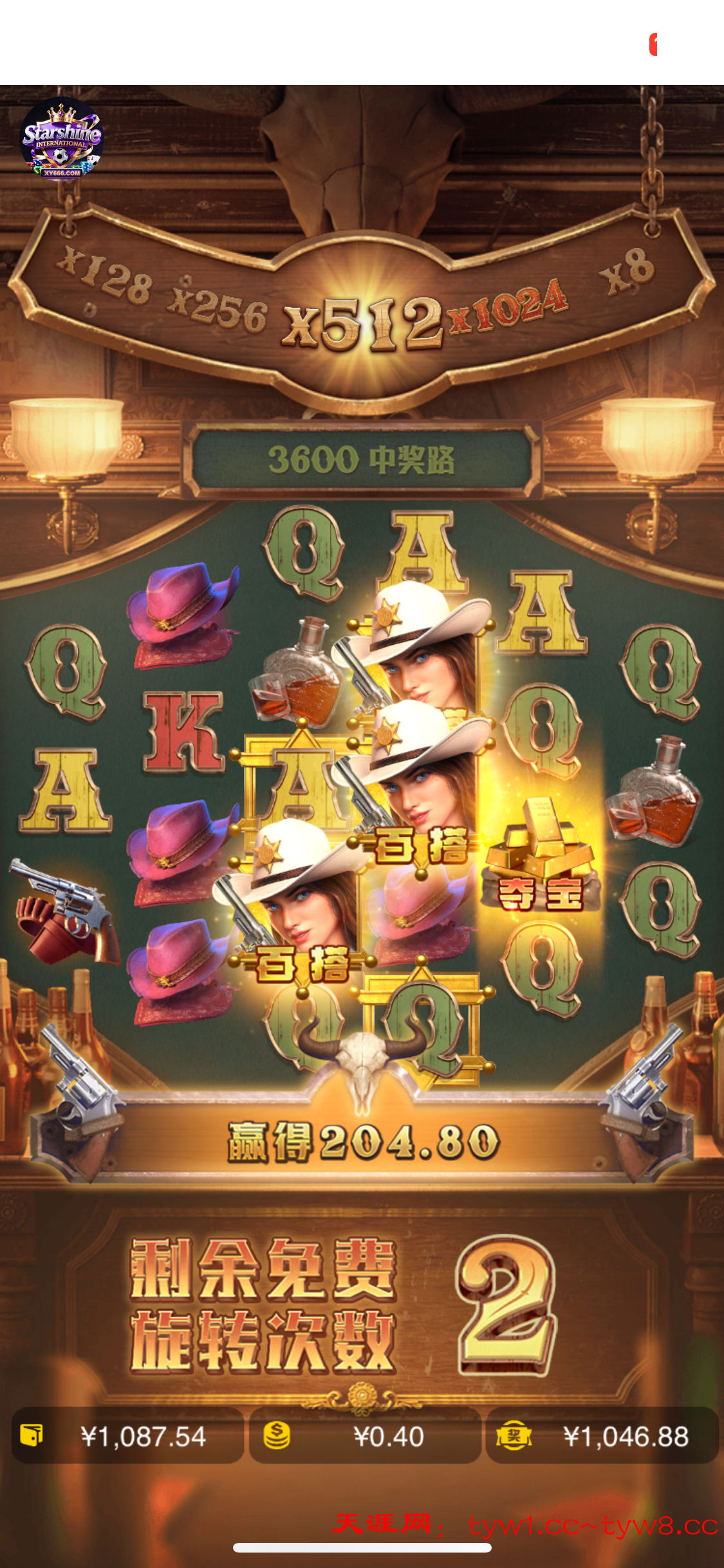Open the wallet balance ¥1,087.54
Image resolution: width=724 pixels, height=1568 pixels.
pos(127,1436)
